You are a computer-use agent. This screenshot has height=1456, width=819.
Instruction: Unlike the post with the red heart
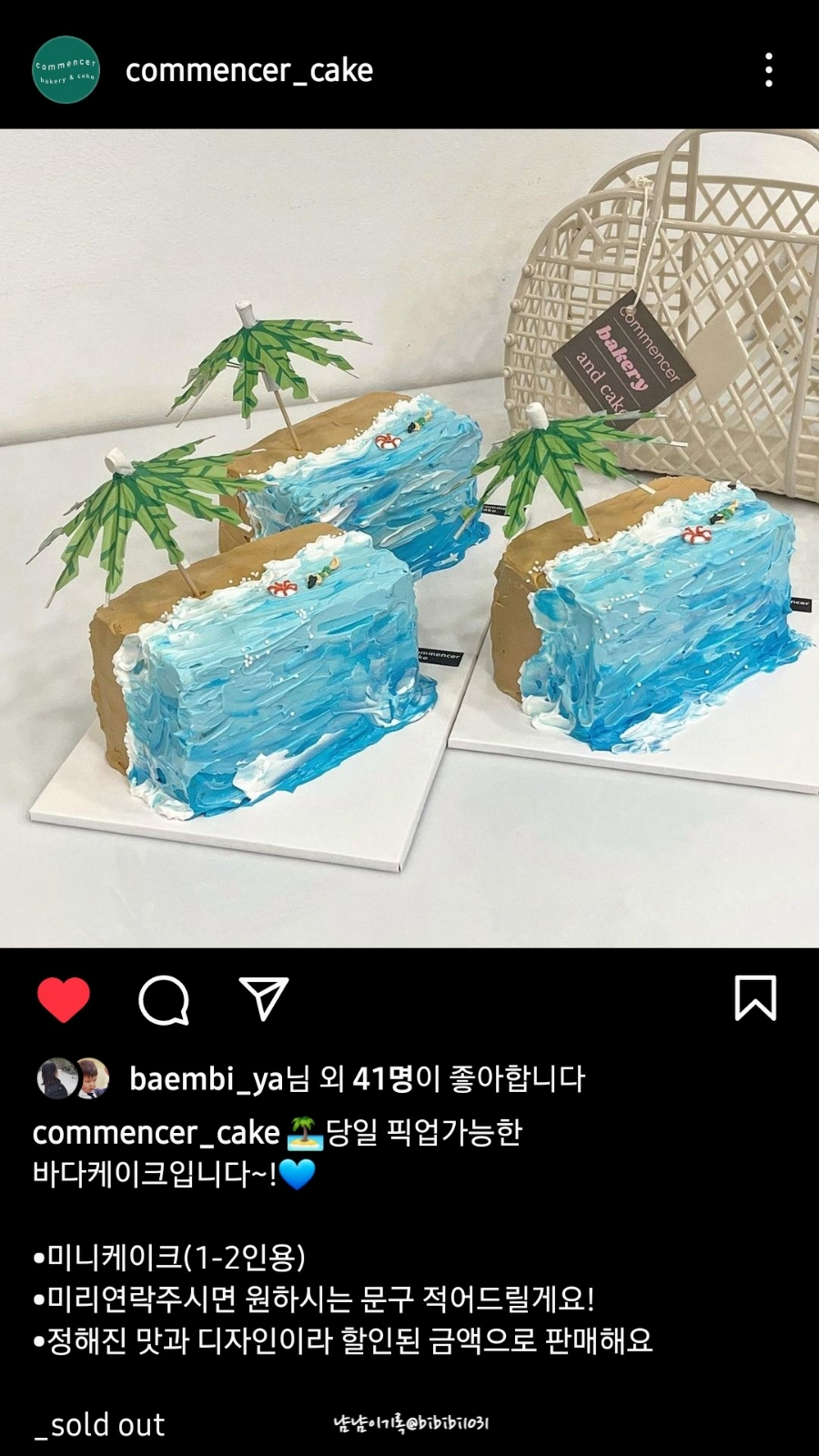pos(64,999)
